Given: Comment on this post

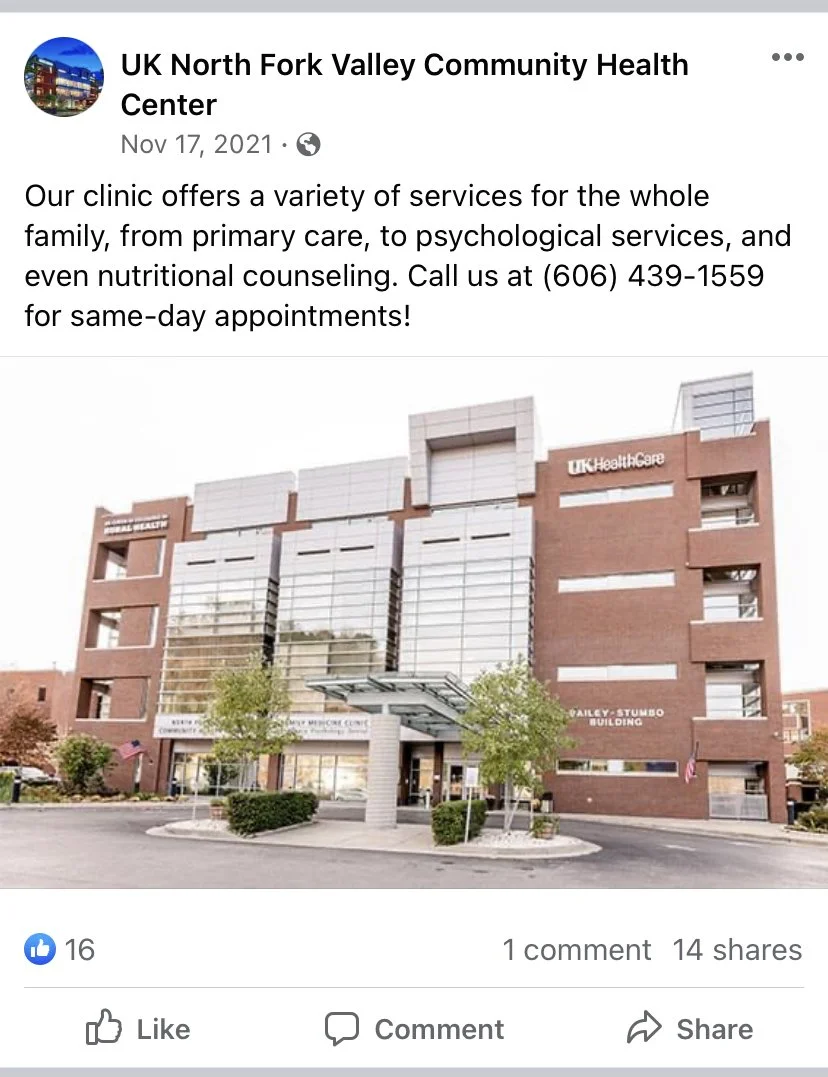Looking at the screenshot, I should coord(414,1029).
